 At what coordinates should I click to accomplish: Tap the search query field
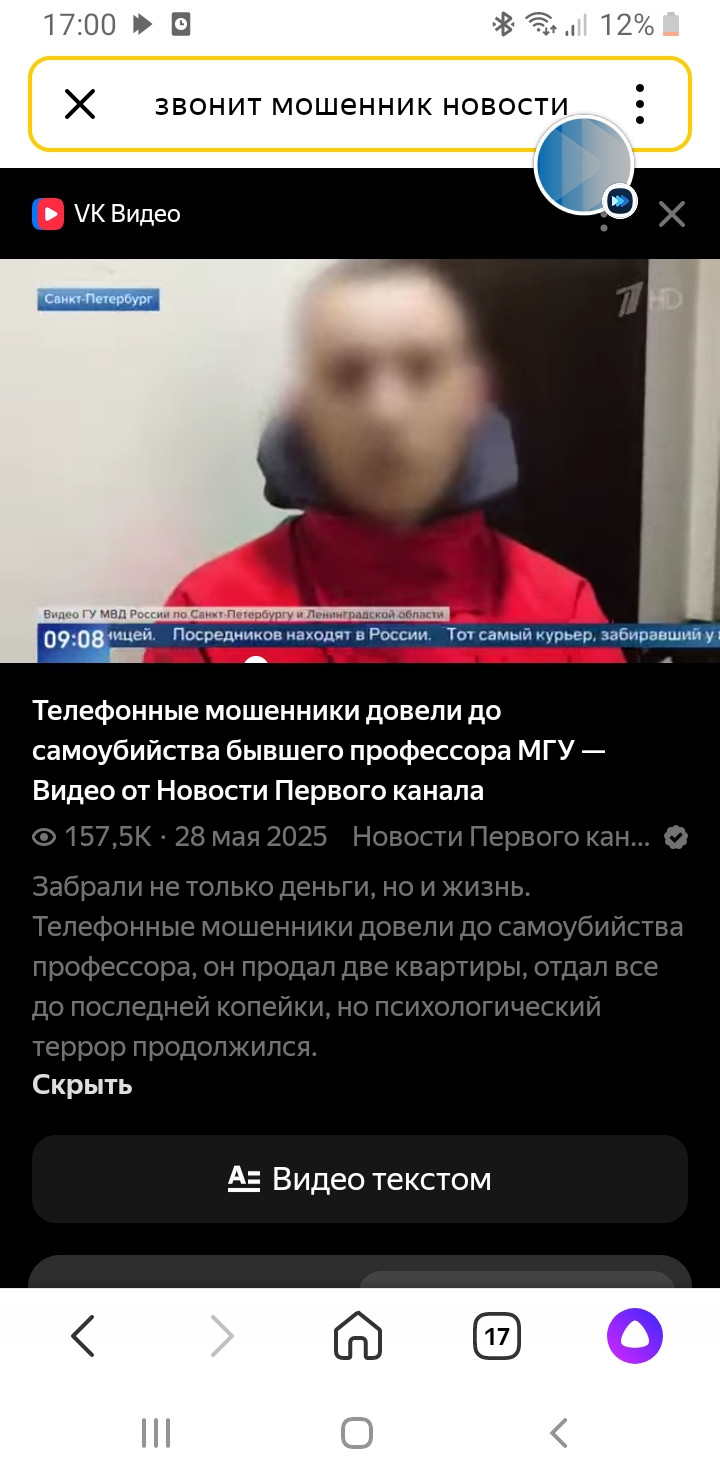coord(361,104)
